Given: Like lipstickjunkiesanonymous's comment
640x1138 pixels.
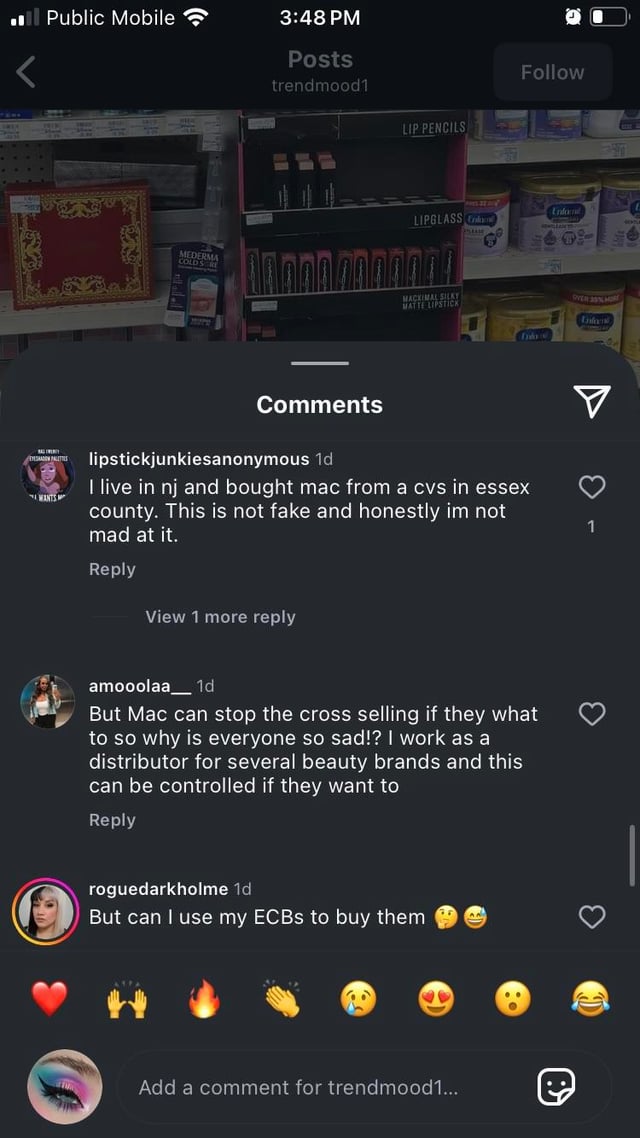Looking at the screenshot, I should click(x=592, y=487).
